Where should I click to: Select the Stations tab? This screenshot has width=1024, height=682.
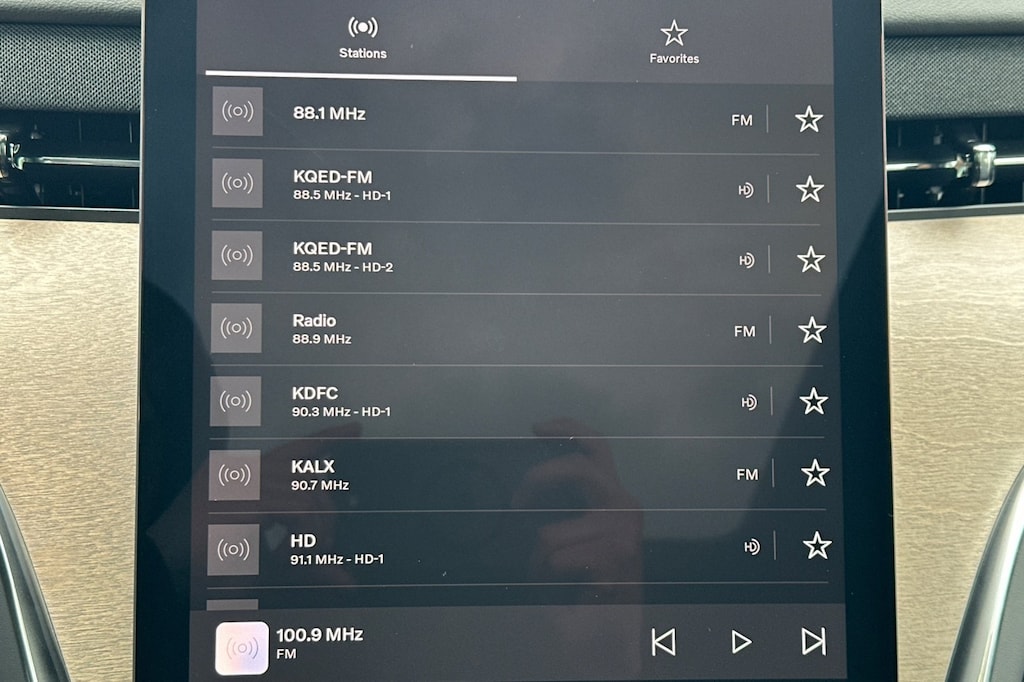[362, 39]
